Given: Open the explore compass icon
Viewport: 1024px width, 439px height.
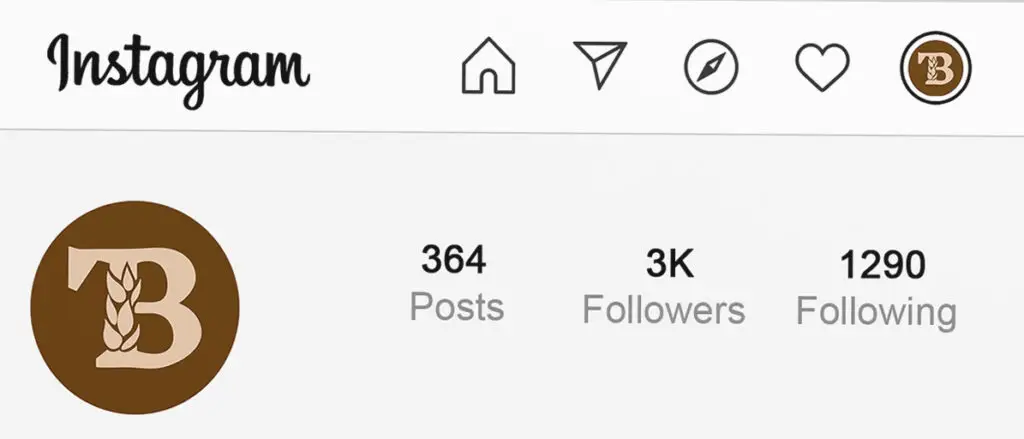Looking at the screenshot, I should [x=711, y=68].
